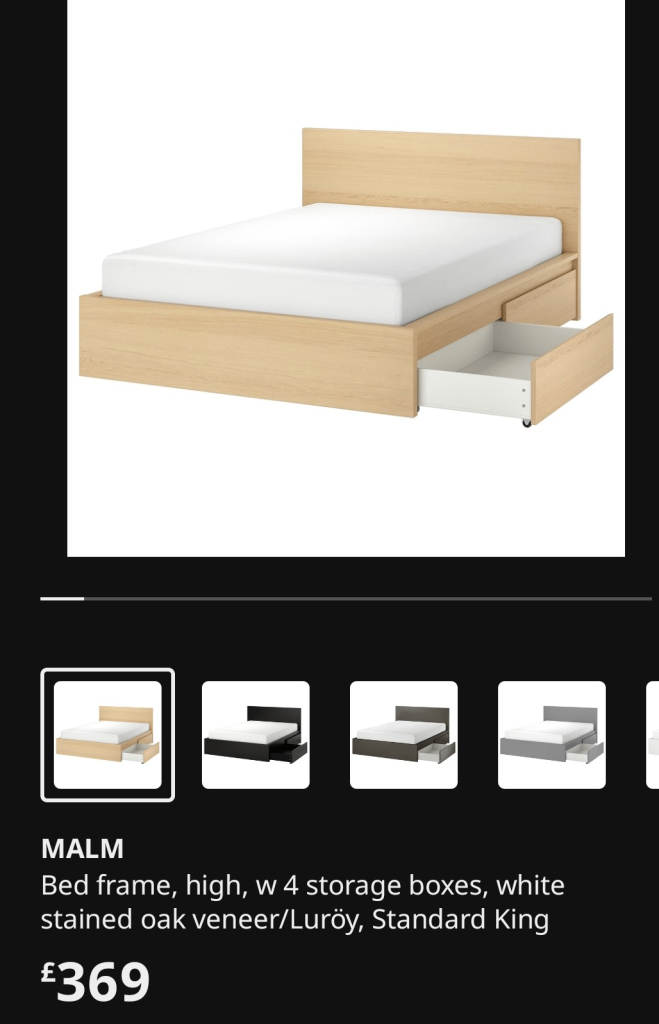Select the white stained oak veneer variant thumbnail
Viewport: 659px width, 1024px height.
click(x=107, y=735)
